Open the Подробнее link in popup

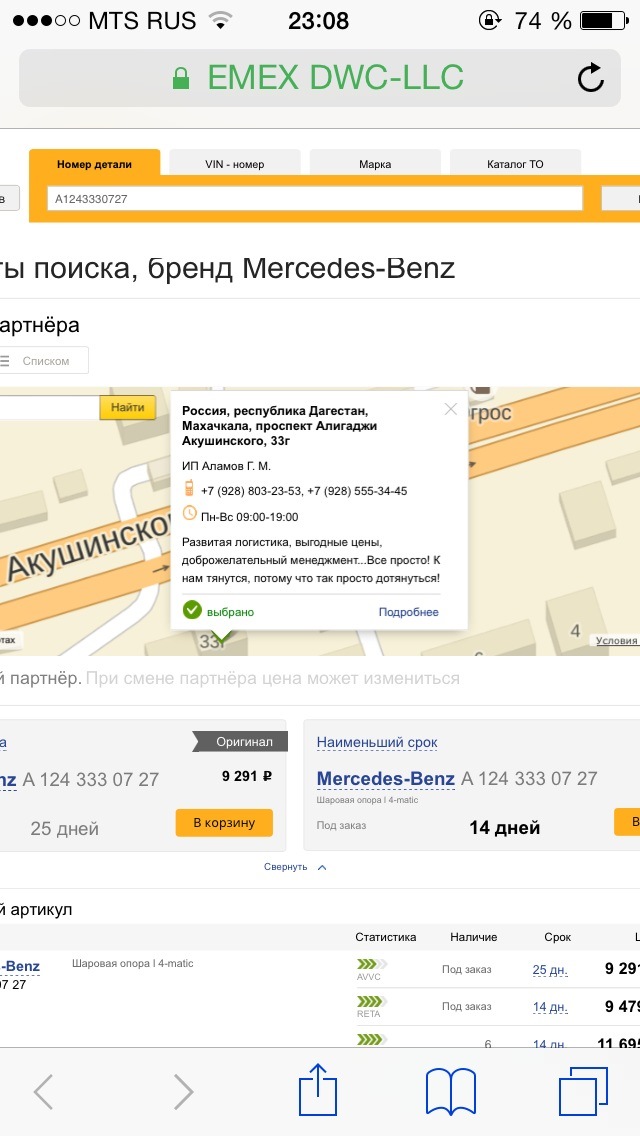(x=408, y=612)
